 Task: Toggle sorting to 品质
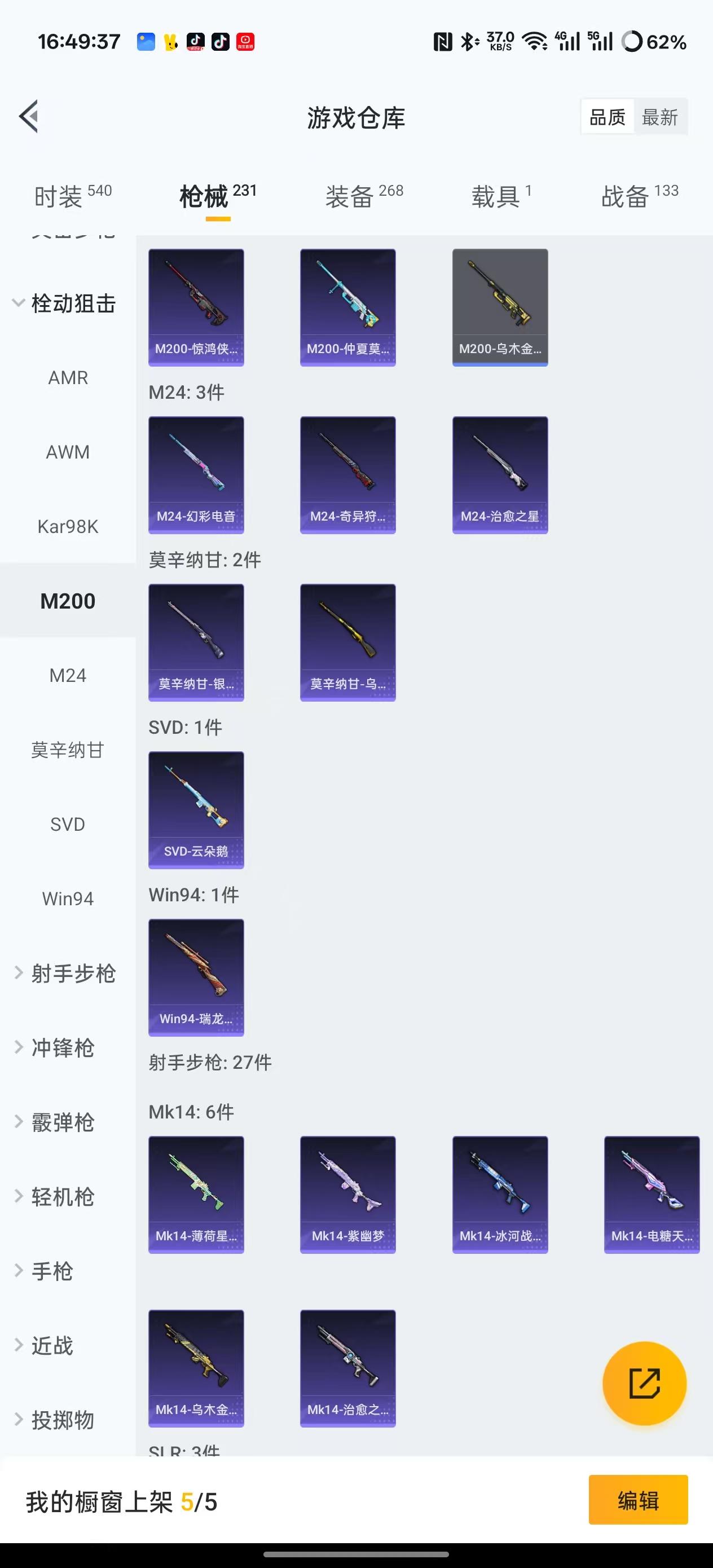click(606, 117)
